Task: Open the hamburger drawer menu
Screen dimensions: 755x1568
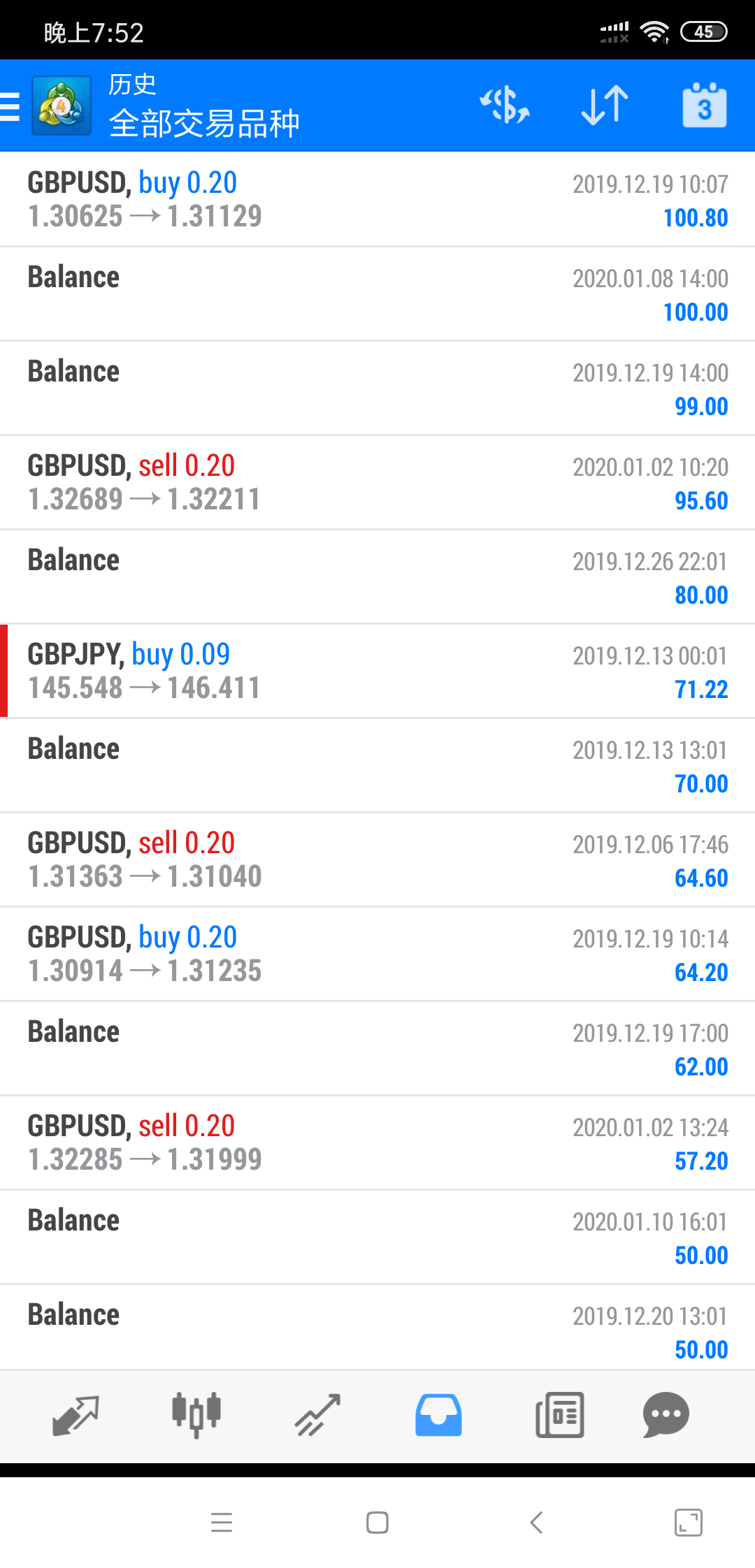Action: tap(10, 107)
